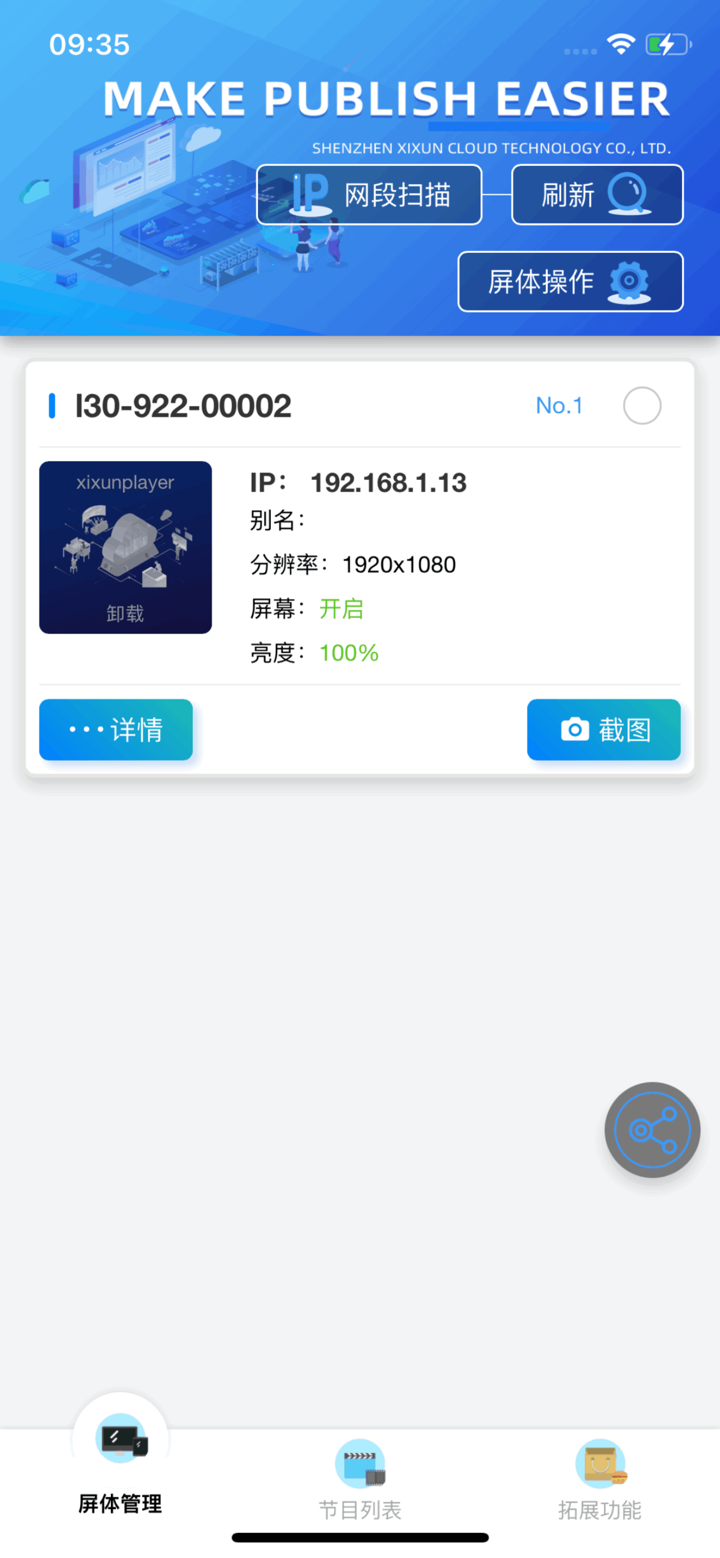Tap the Wi-Fi indicator in status bar
720x1558 pixels.
pyautogui.click(x=618, y=44)
